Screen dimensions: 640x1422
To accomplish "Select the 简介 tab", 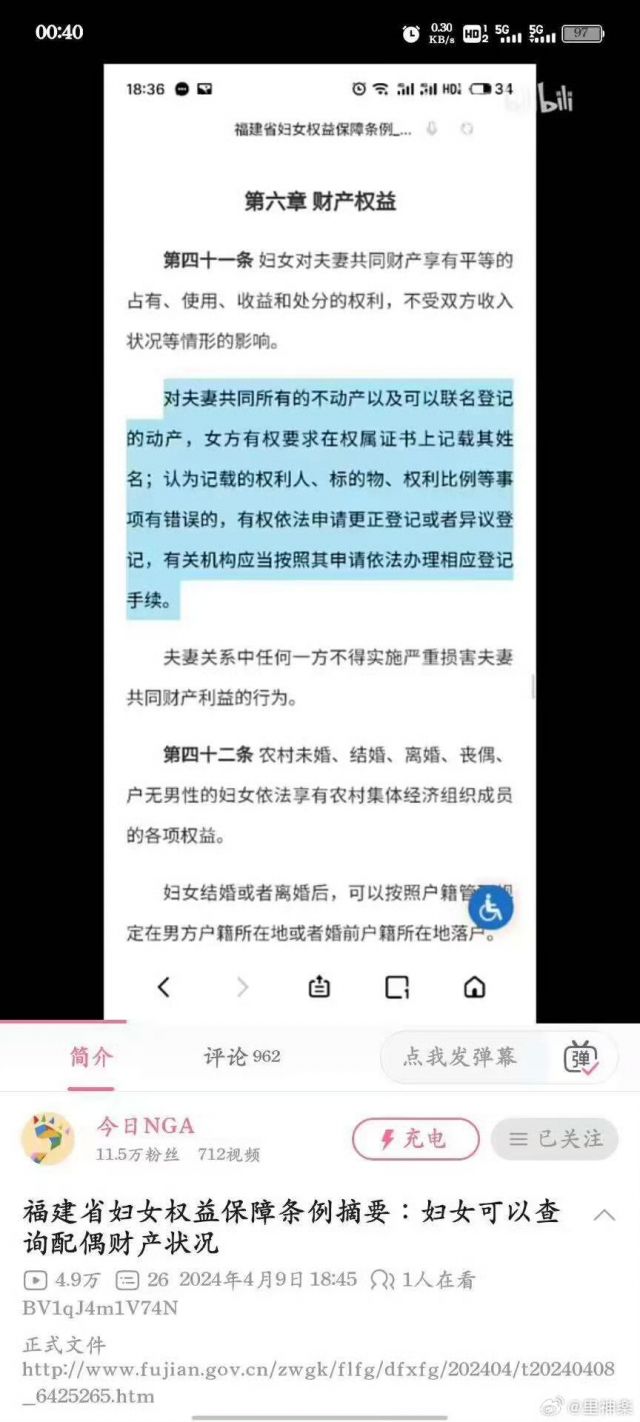I will [91, 1056].
